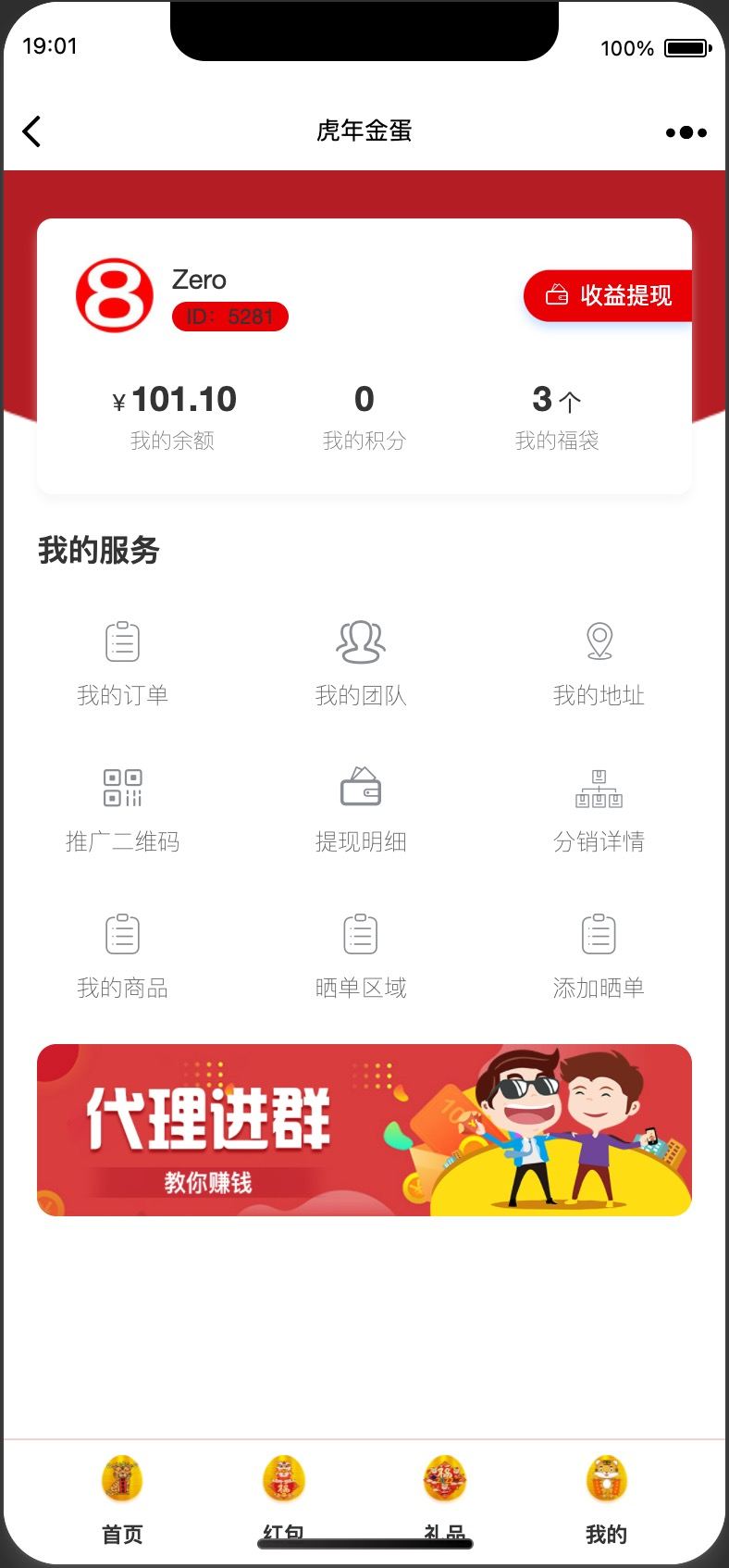
Task: View 我的福袋 lucky bags count
Action: coord(557,417)
